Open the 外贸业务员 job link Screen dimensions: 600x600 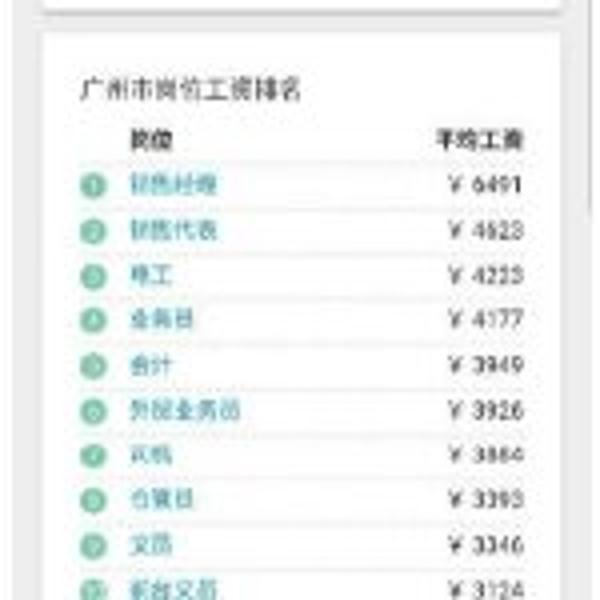[x=184, y=410]
